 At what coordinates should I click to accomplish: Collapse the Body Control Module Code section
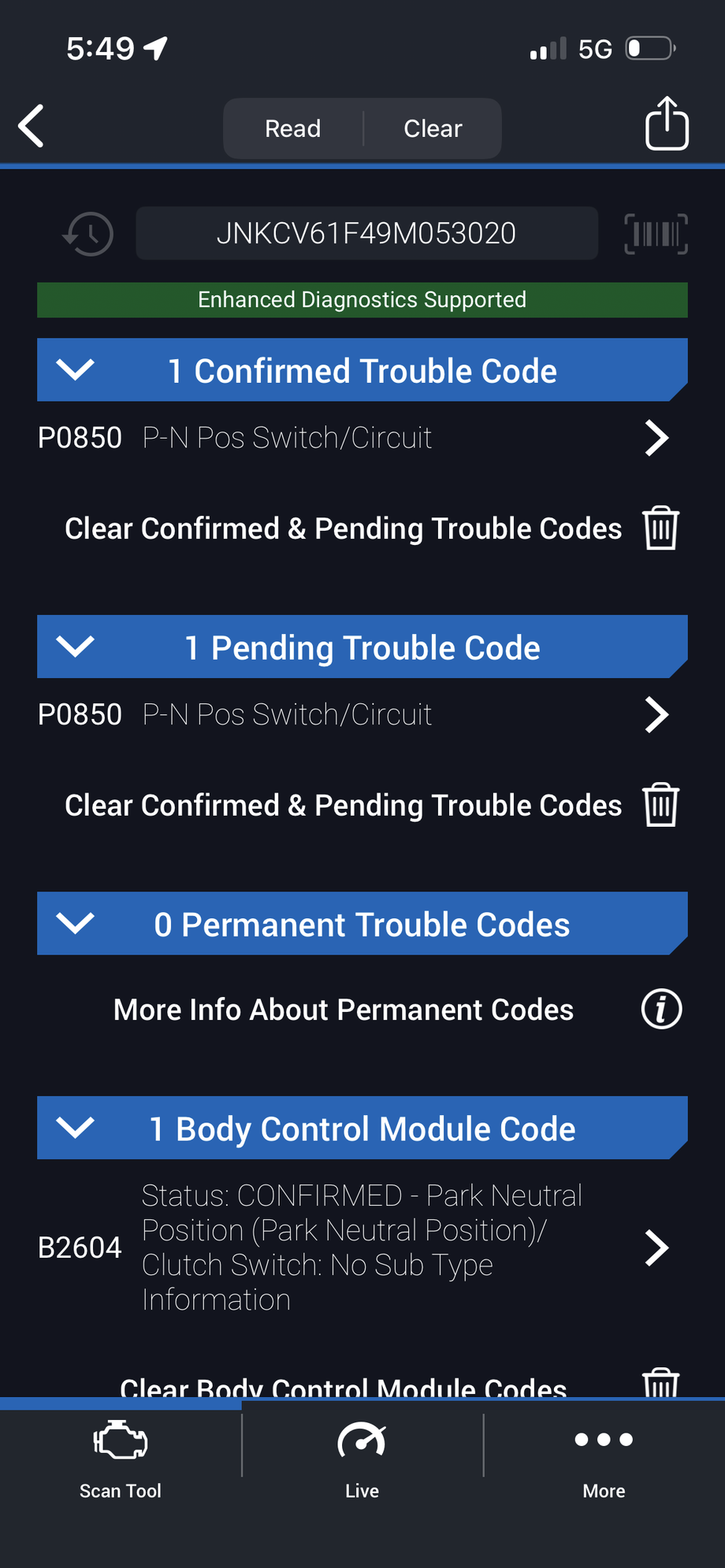(x=76, y=1128)
